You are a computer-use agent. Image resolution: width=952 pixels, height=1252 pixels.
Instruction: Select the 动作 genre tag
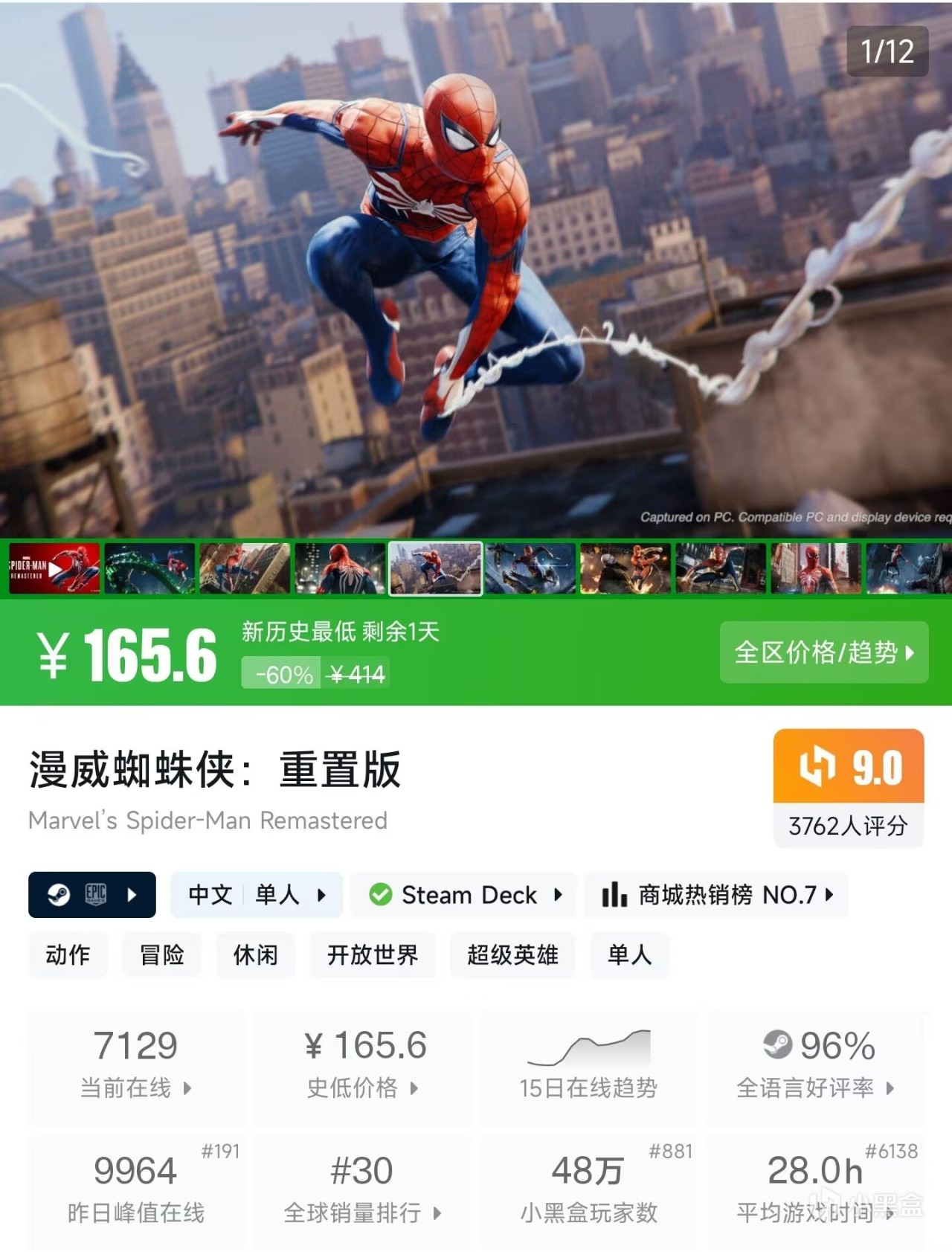click(68, 954)
